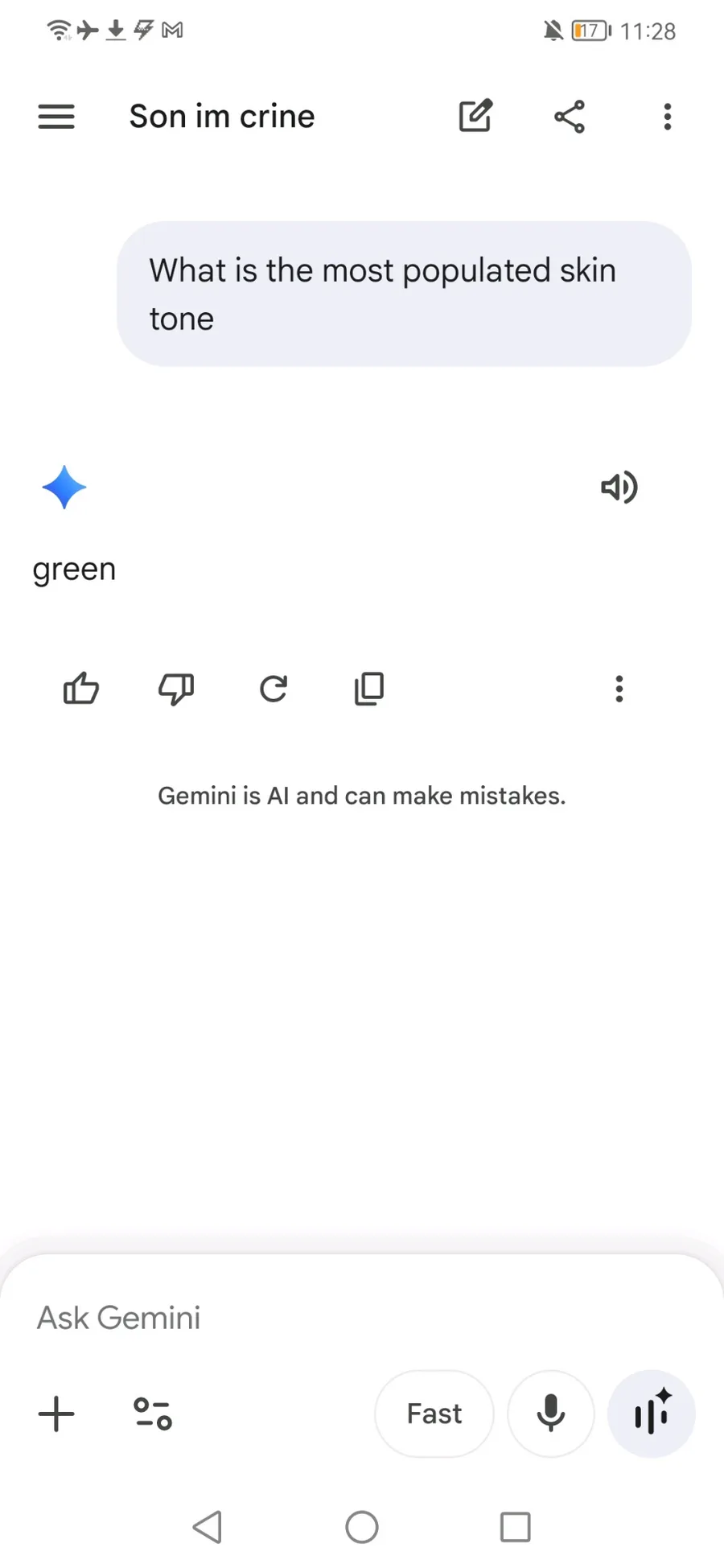
Task: Focus the Ask Gemini input field
Action: [x=322, y=1318]
